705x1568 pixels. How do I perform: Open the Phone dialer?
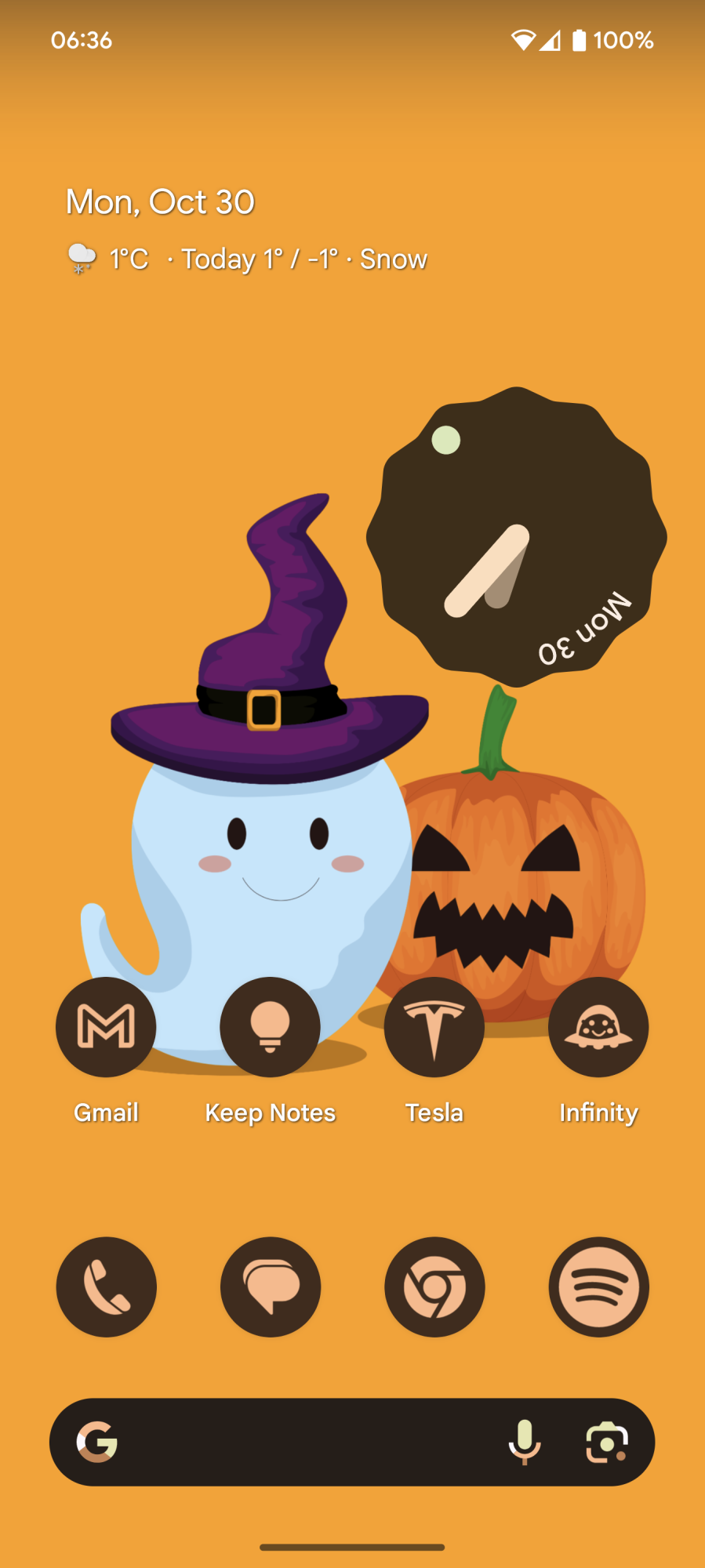(x=107, y=1287)
